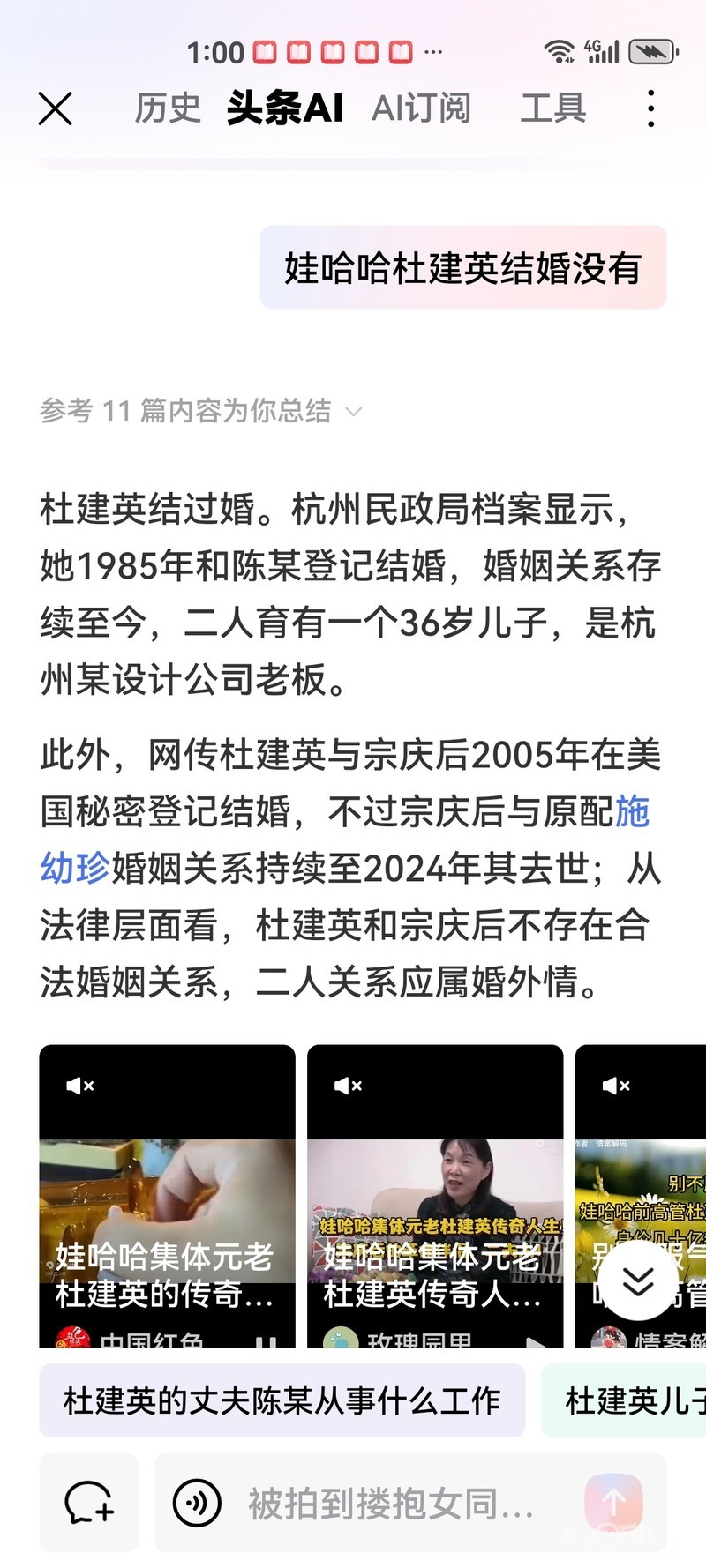Jump to bottom with the double-chevron button

click(638, 1281)
